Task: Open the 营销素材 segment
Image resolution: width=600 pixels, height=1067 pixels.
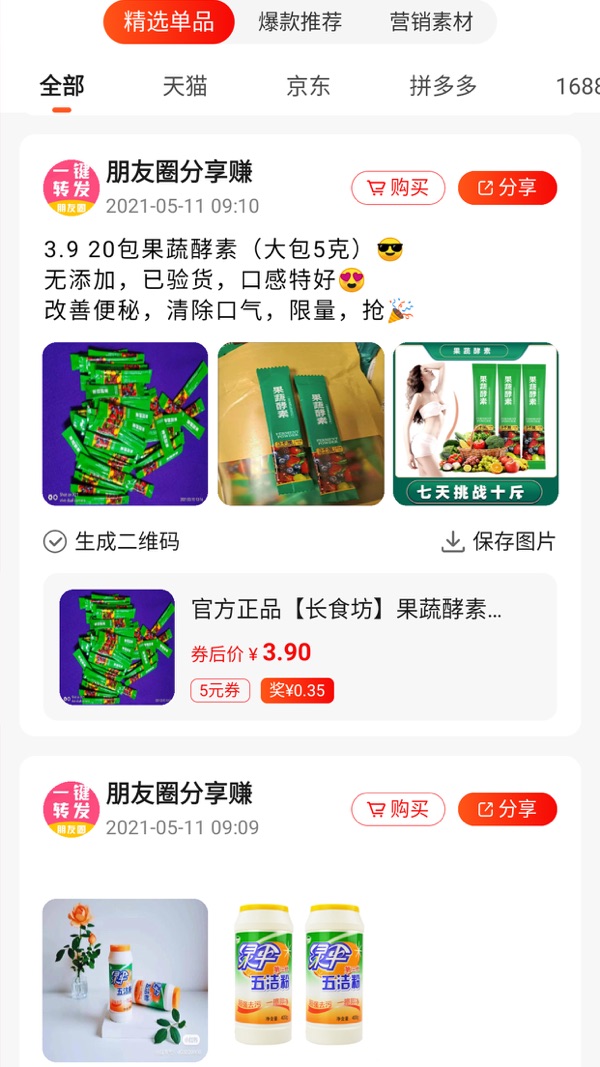Action: [431, 22]
